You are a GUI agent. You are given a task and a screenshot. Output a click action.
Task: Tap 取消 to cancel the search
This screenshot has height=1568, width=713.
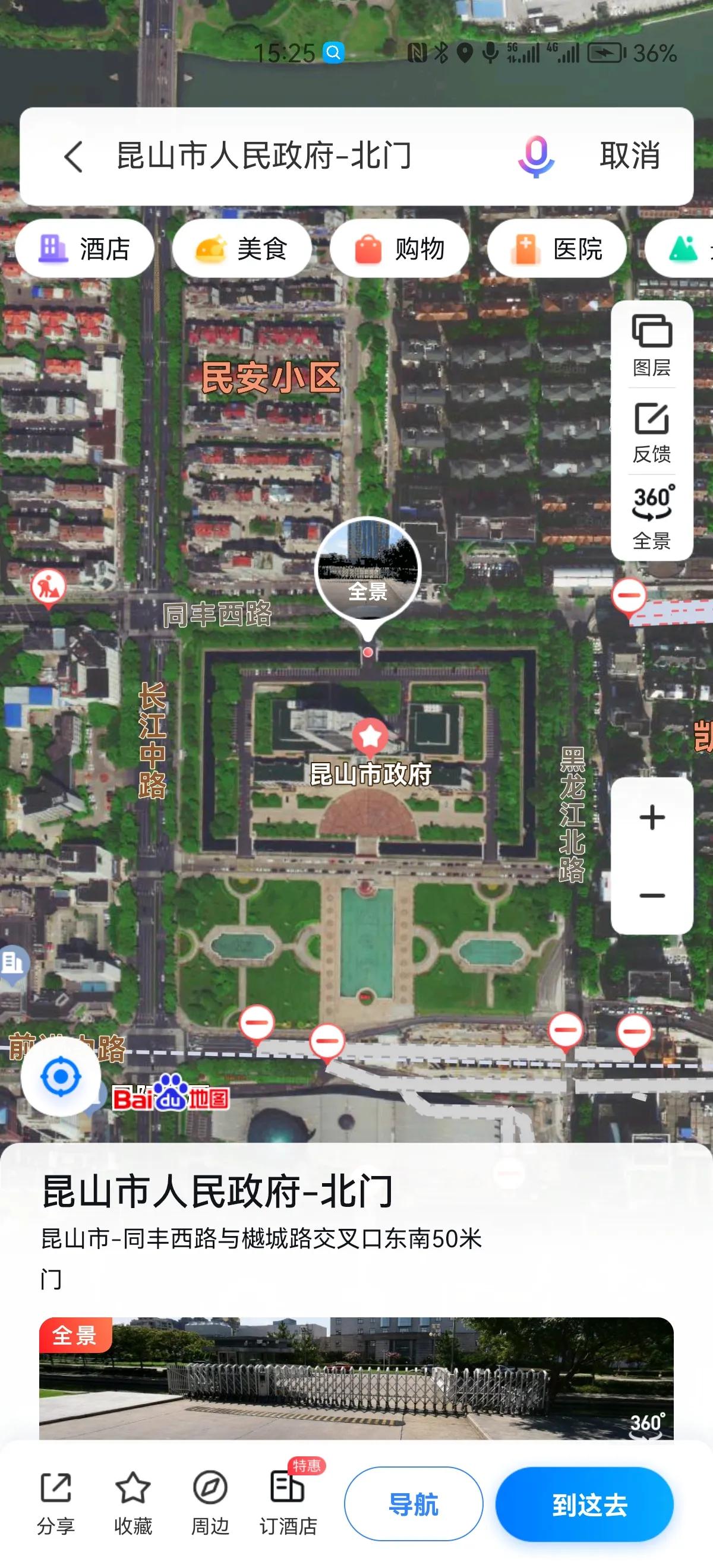630,156
